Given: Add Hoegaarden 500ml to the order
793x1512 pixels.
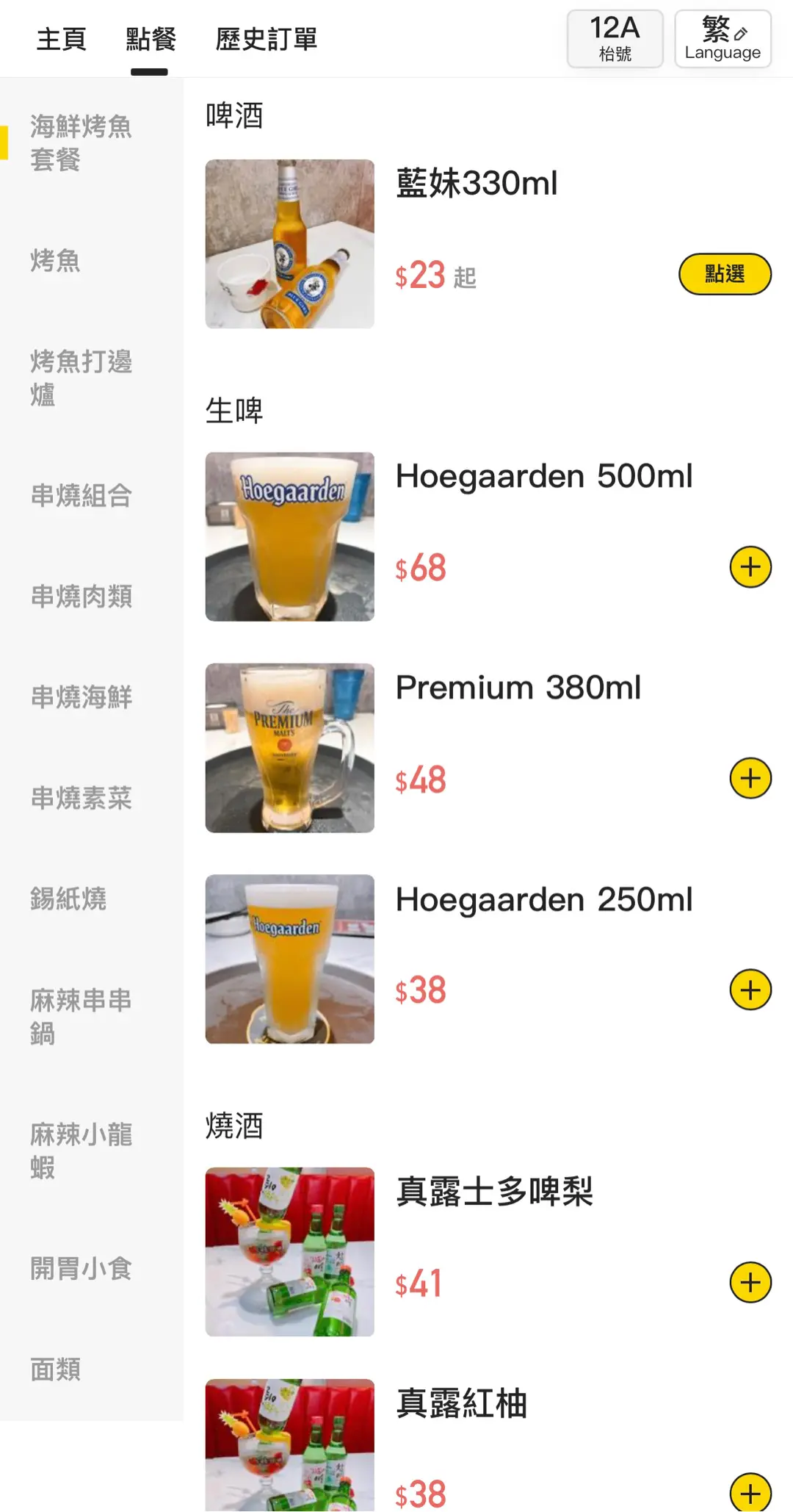Looking at the screenshot, I should [750, 567].
